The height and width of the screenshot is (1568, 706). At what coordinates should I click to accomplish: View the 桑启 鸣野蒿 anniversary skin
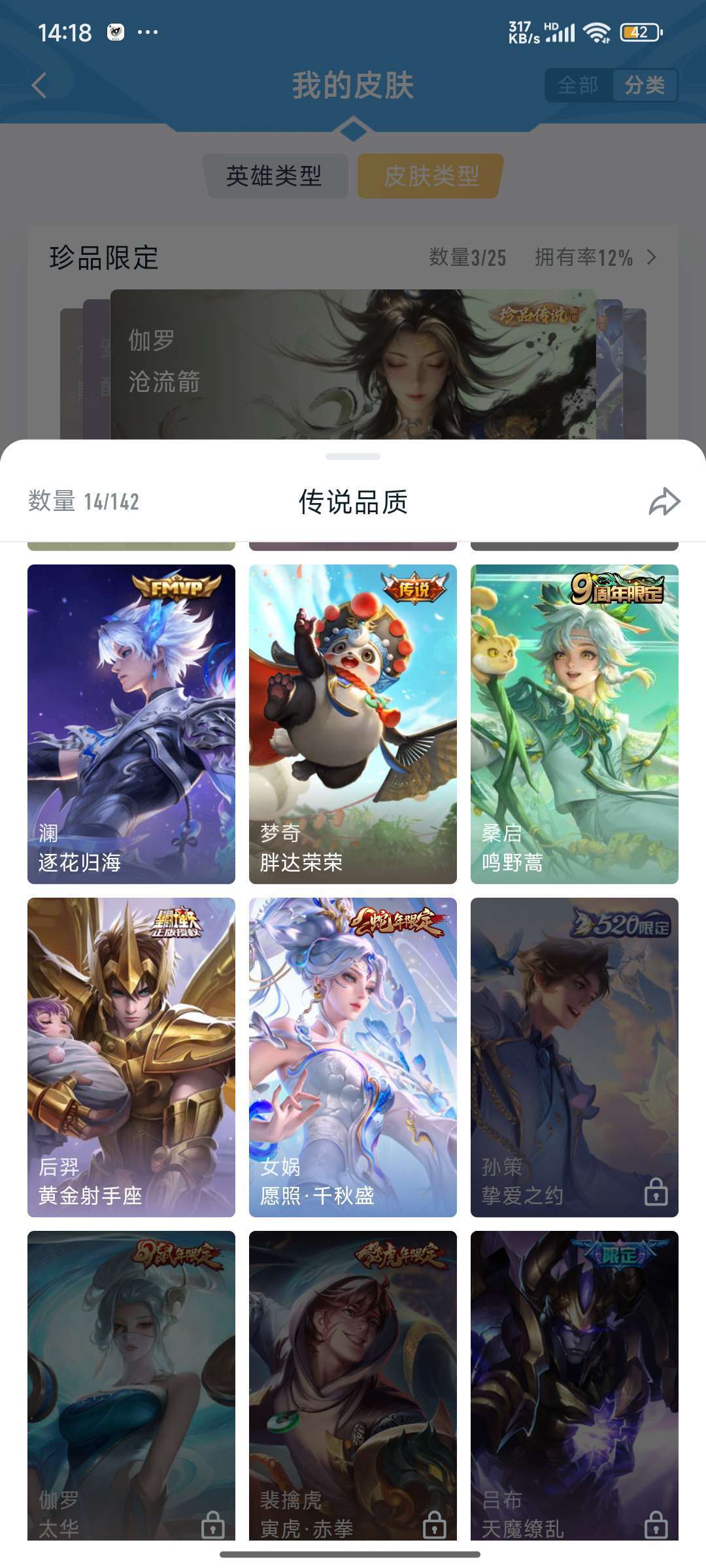[x=574, y=725]
